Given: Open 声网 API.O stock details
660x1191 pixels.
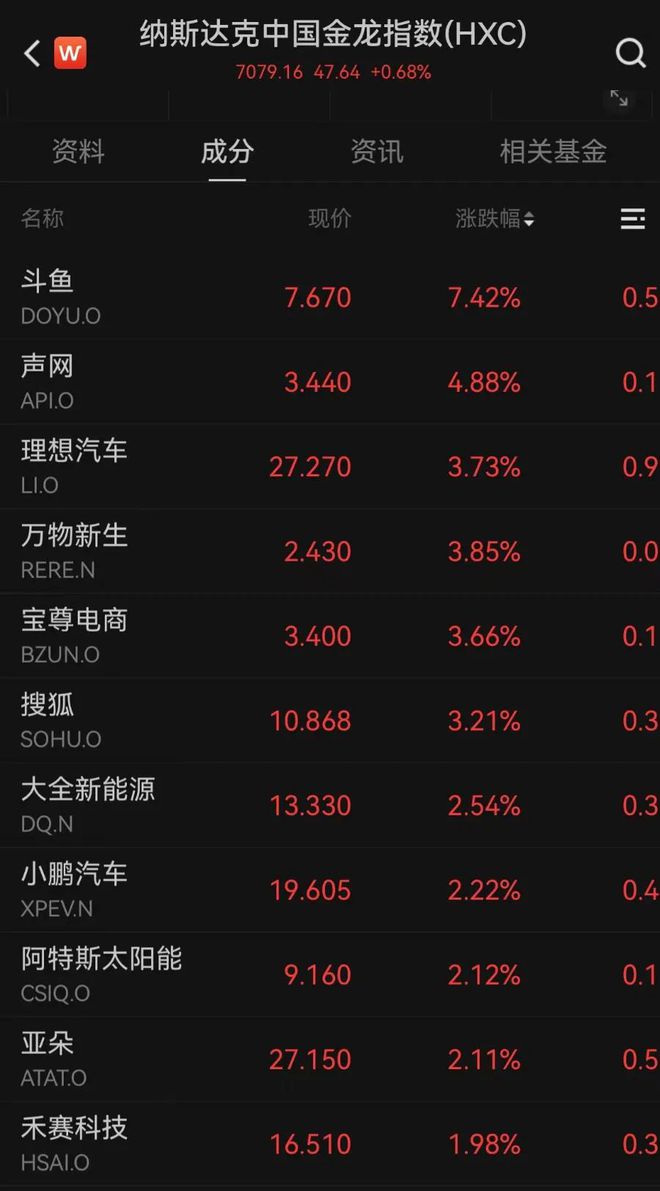Looking at the screenshot, I should pyautogui.click(x=330, y=382).
